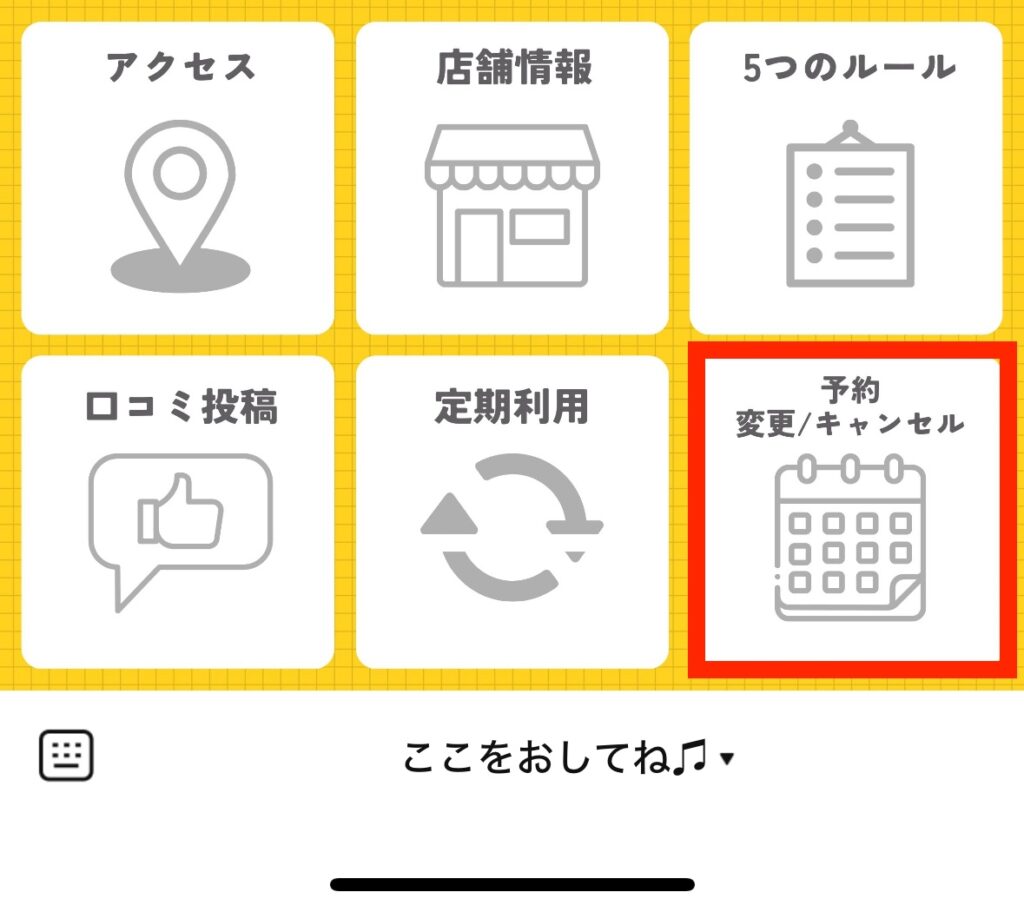The height and width of the screenshot is (912, 1024).
Task: Open 予約 変更/キャンセル tile
Action: tap(852, 503)
